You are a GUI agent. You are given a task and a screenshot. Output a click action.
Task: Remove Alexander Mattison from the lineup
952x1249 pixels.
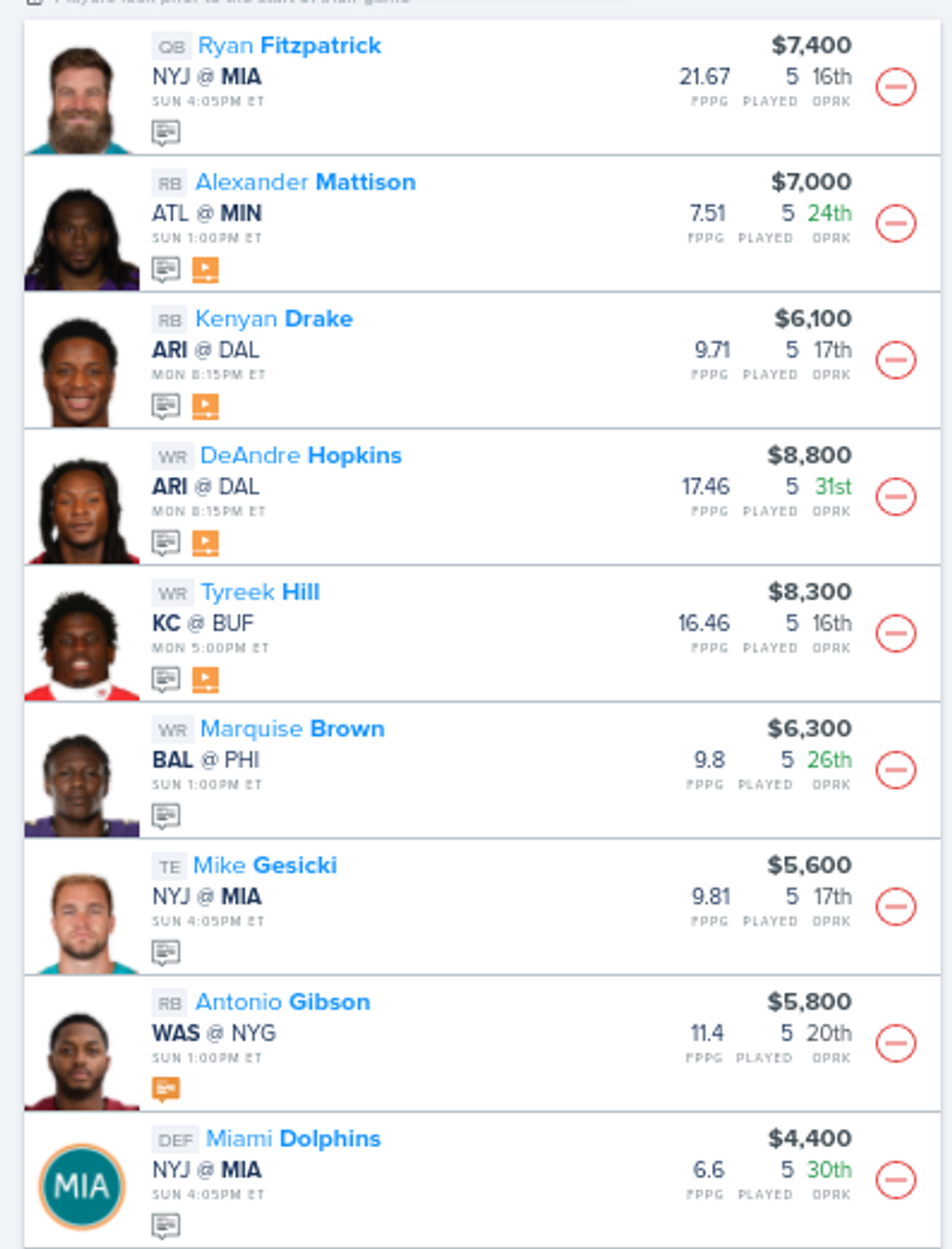click(895, 223)
